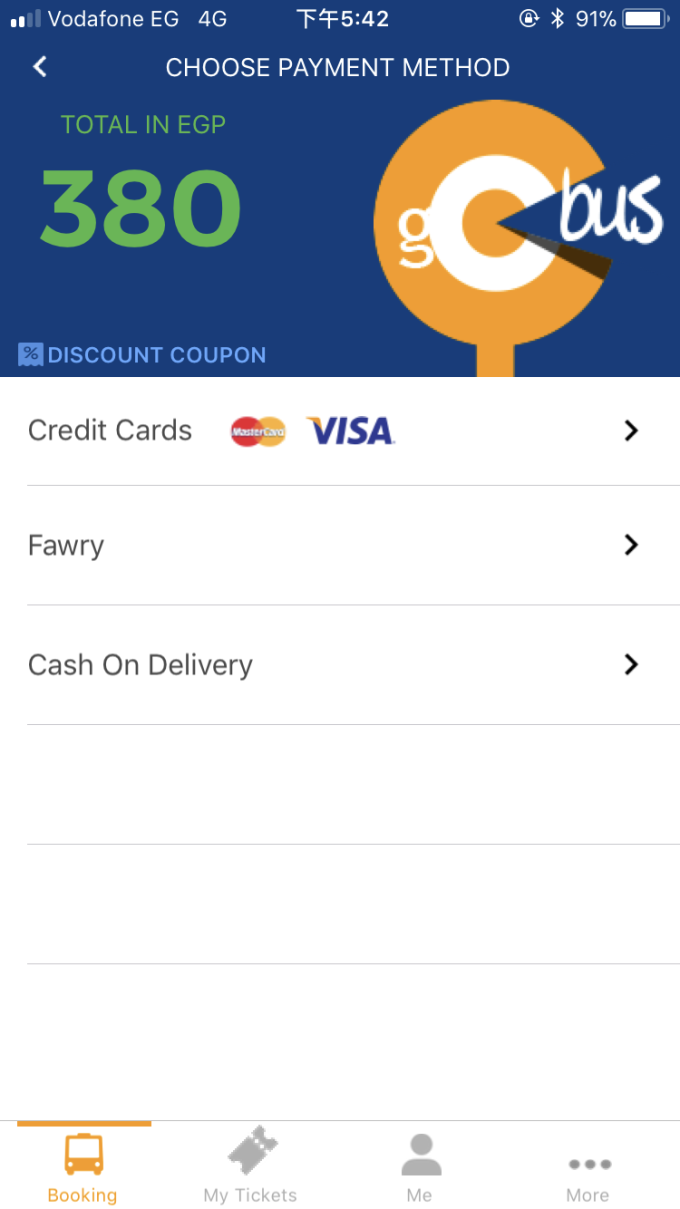Screen dimensions: 680x1209
Task: Switch to the Booking tab
Action: pos(83,1167)
